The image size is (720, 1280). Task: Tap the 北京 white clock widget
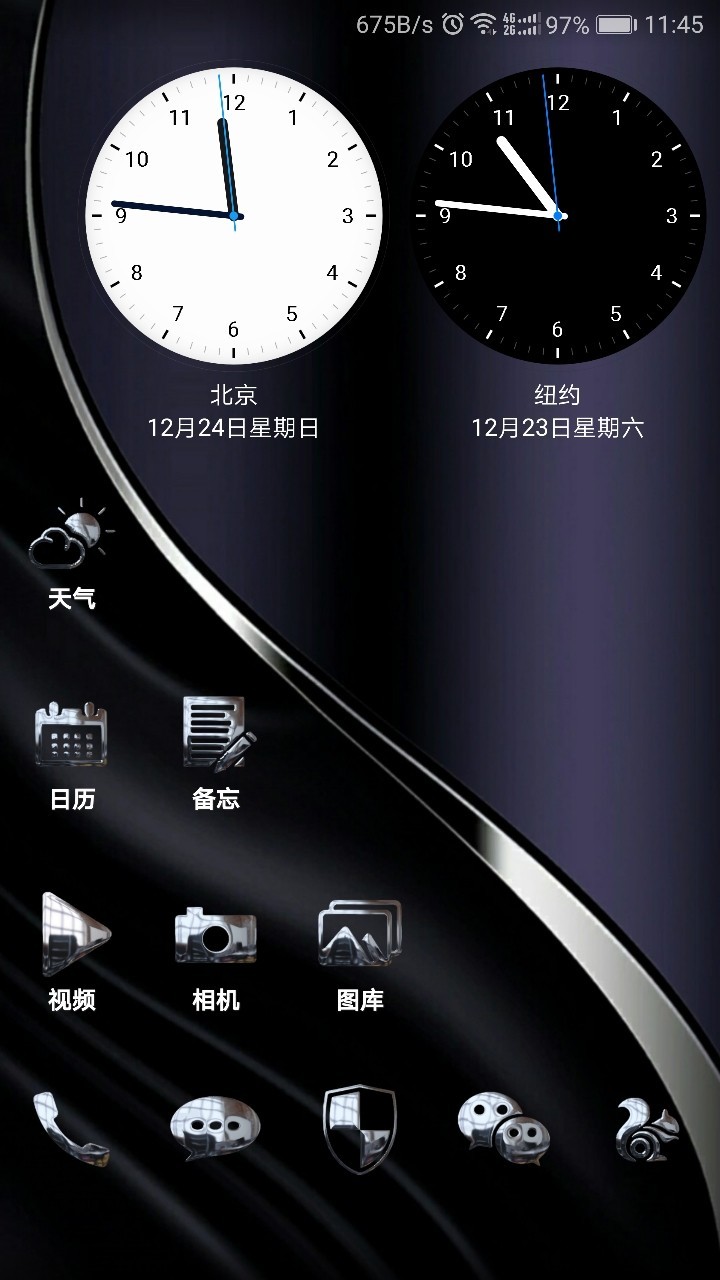(x=234, y=215)
